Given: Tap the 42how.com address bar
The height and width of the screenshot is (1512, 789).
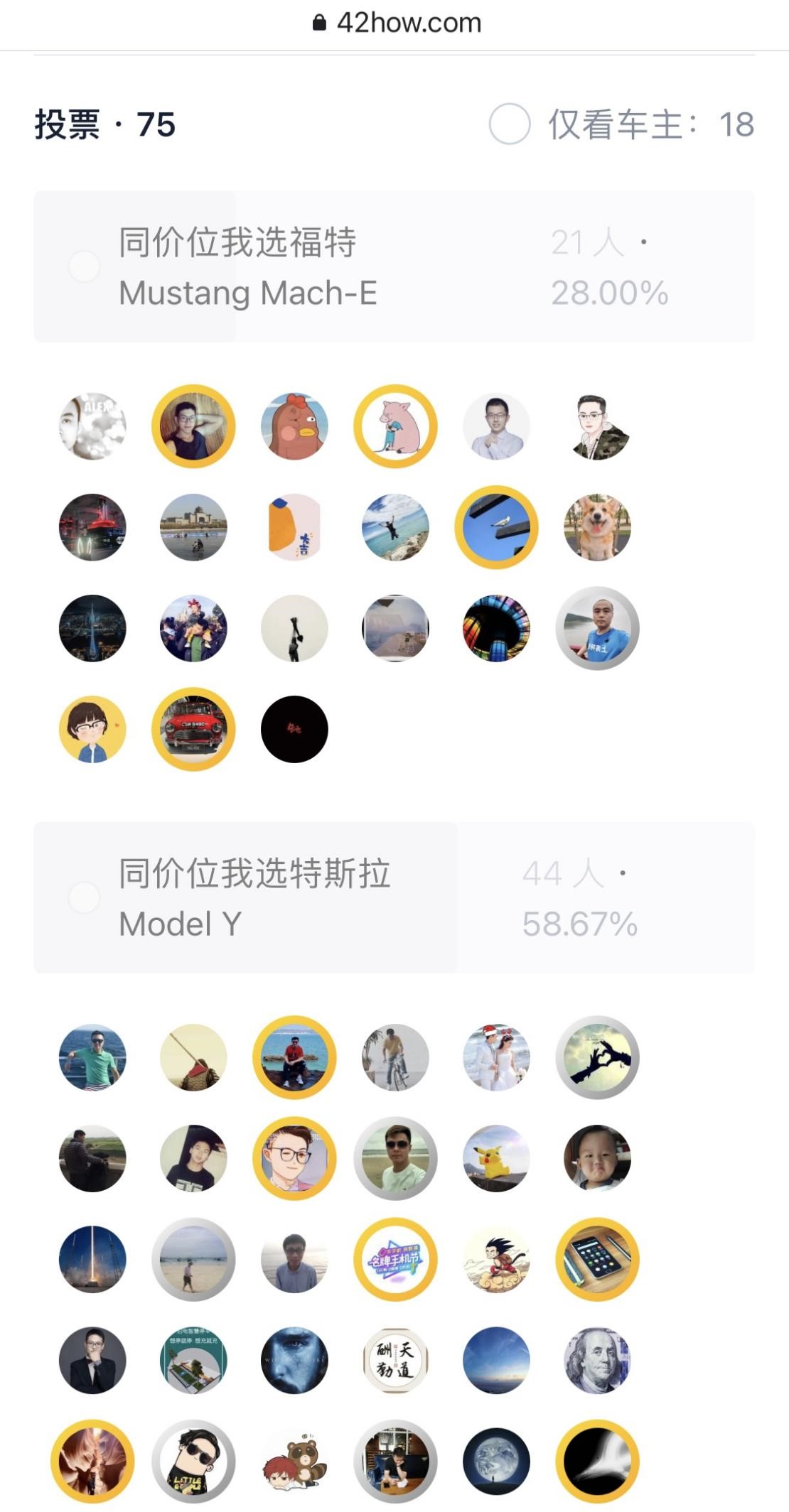Looking at the screenshot, I should 395,23.
